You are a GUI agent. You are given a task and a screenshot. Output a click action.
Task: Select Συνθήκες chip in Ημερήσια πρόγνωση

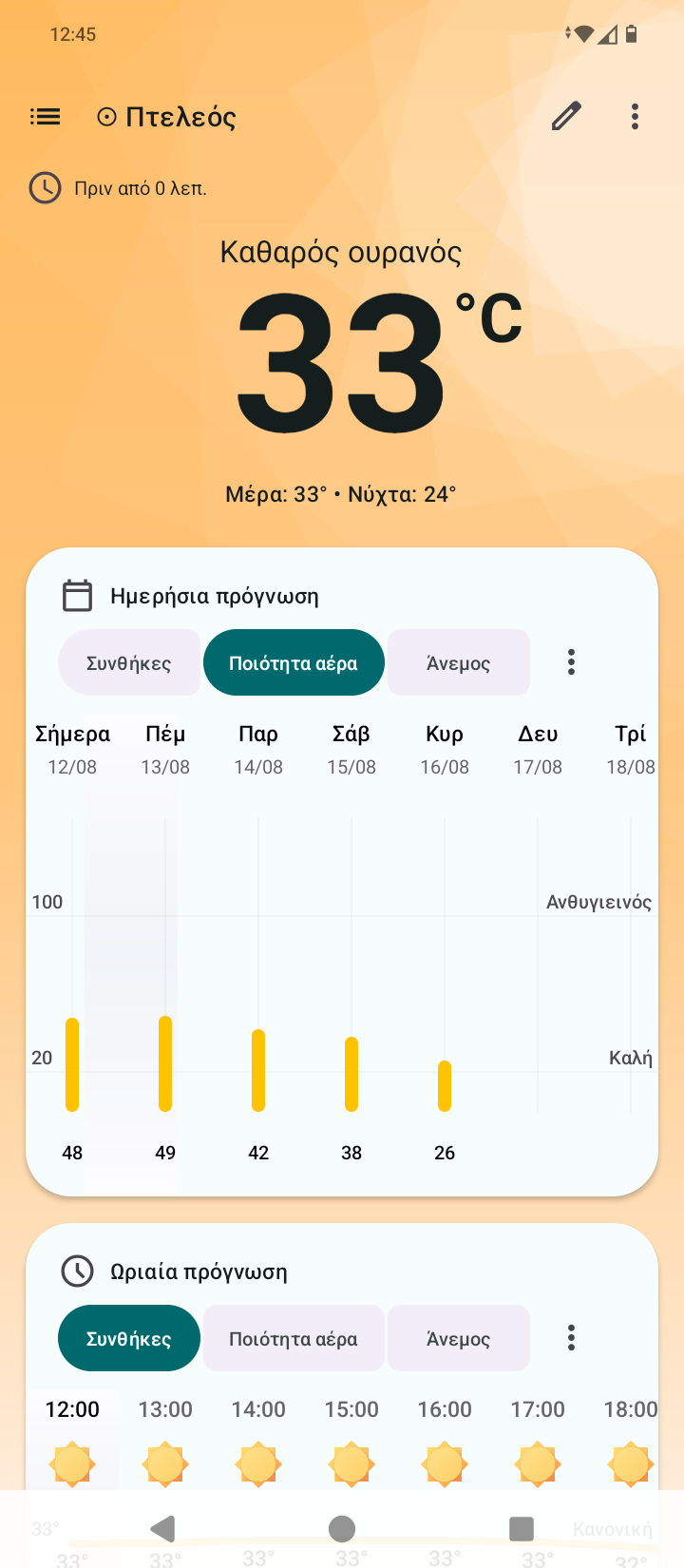(129, 662)
